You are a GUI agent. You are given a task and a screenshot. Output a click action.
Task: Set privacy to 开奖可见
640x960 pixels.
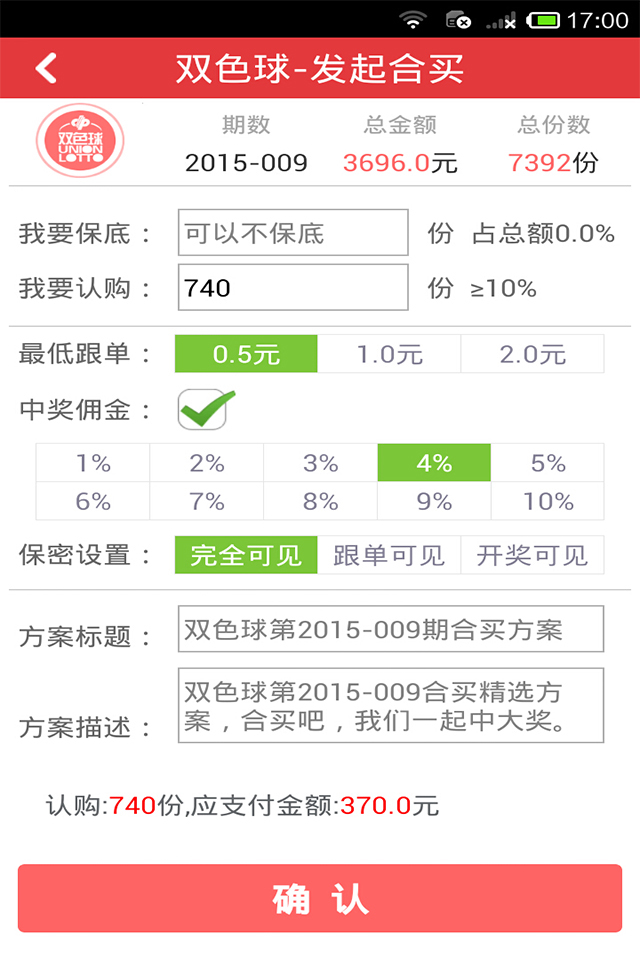(532, 555)
